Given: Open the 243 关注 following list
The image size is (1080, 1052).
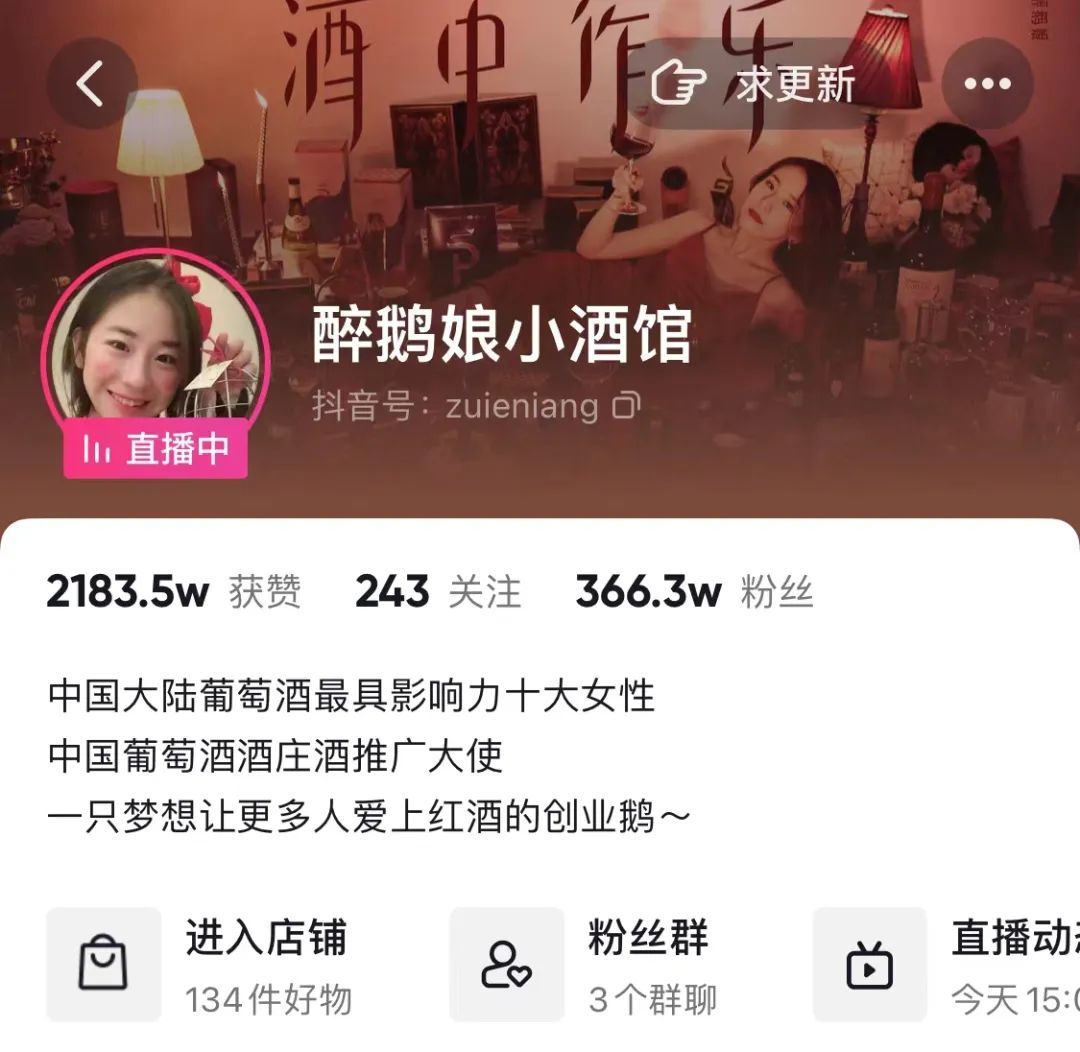Looking at the screenshot, I should click(x=438, y=592).
